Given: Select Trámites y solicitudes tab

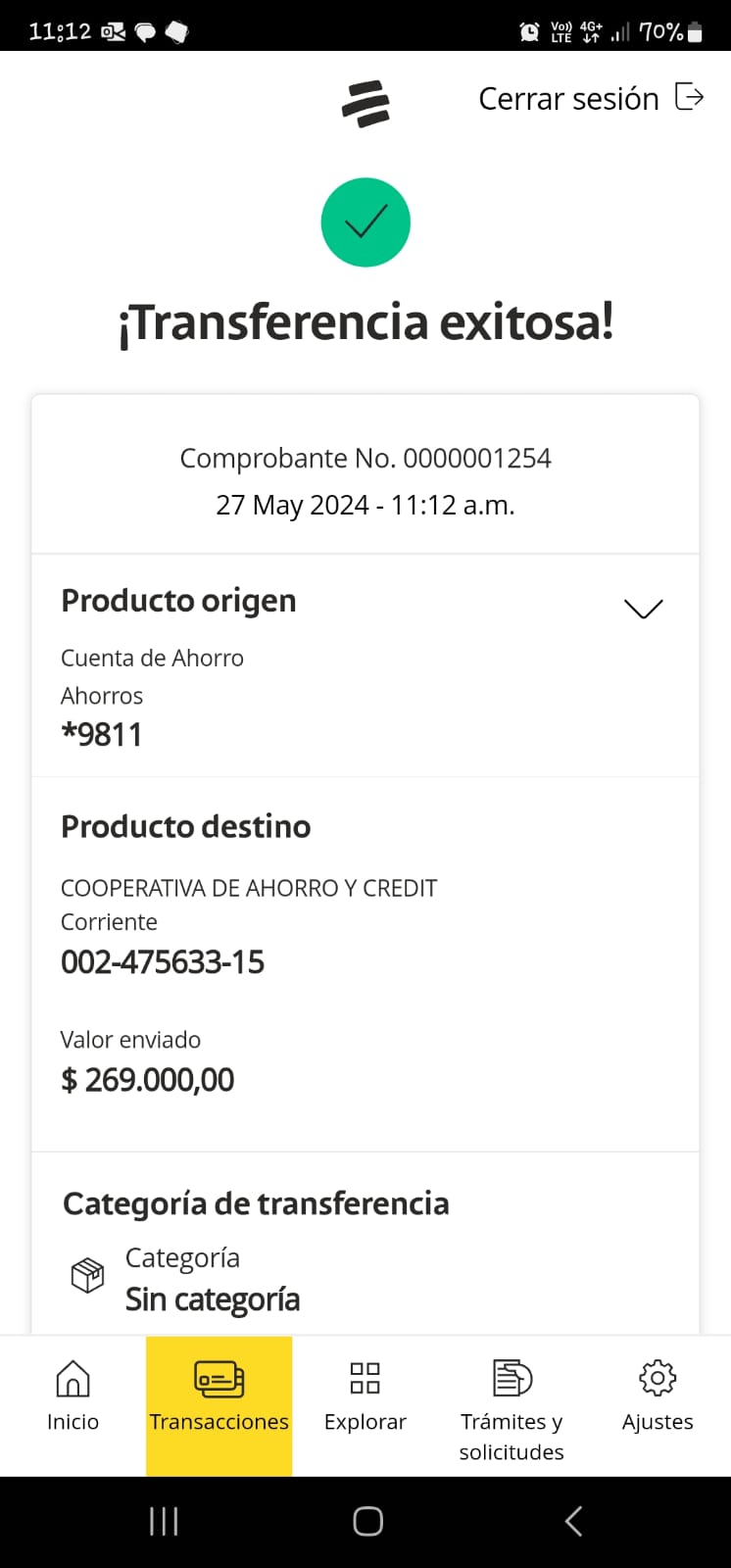Looking at the screenshot, I should pos(512,1407).
